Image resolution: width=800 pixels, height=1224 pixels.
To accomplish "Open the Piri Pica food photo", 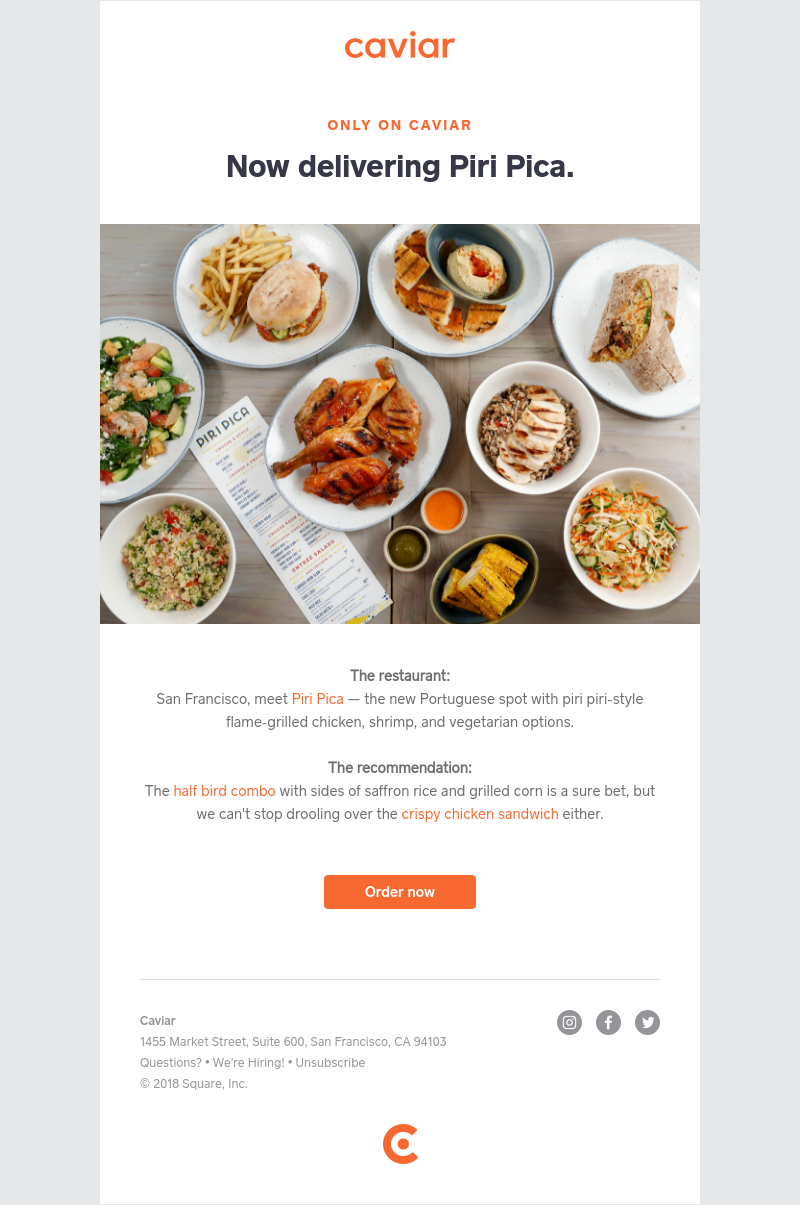I will 400,424.
